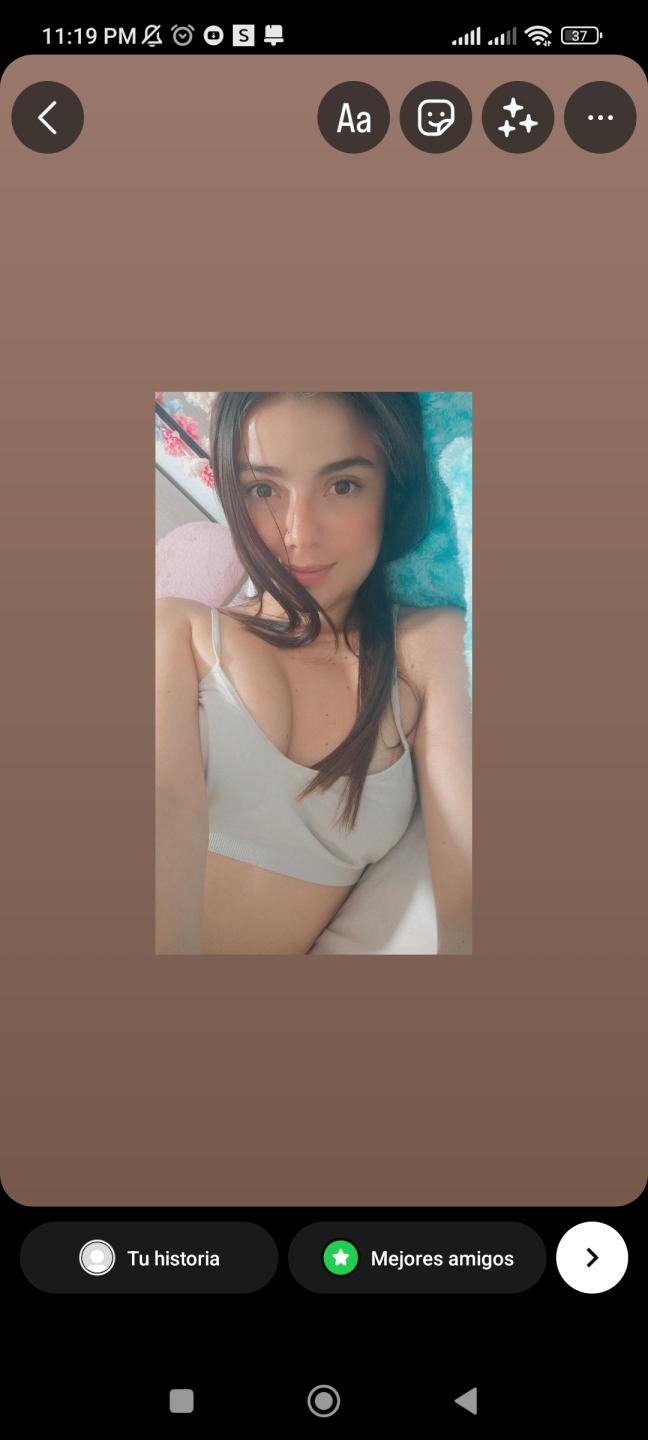This screenshot has width=648, height=1440.
Task: Select the photo on the story canvas
Action: (x=313, y=672)
